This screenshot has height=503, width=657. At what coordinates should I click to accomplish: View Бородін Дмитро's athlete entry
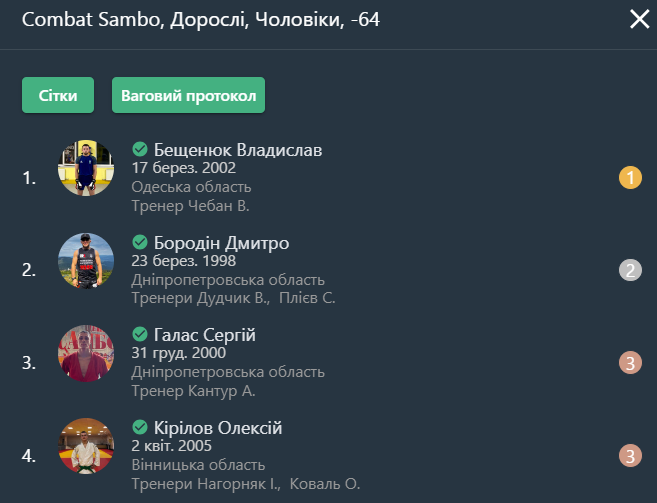(x=221, y=243)
